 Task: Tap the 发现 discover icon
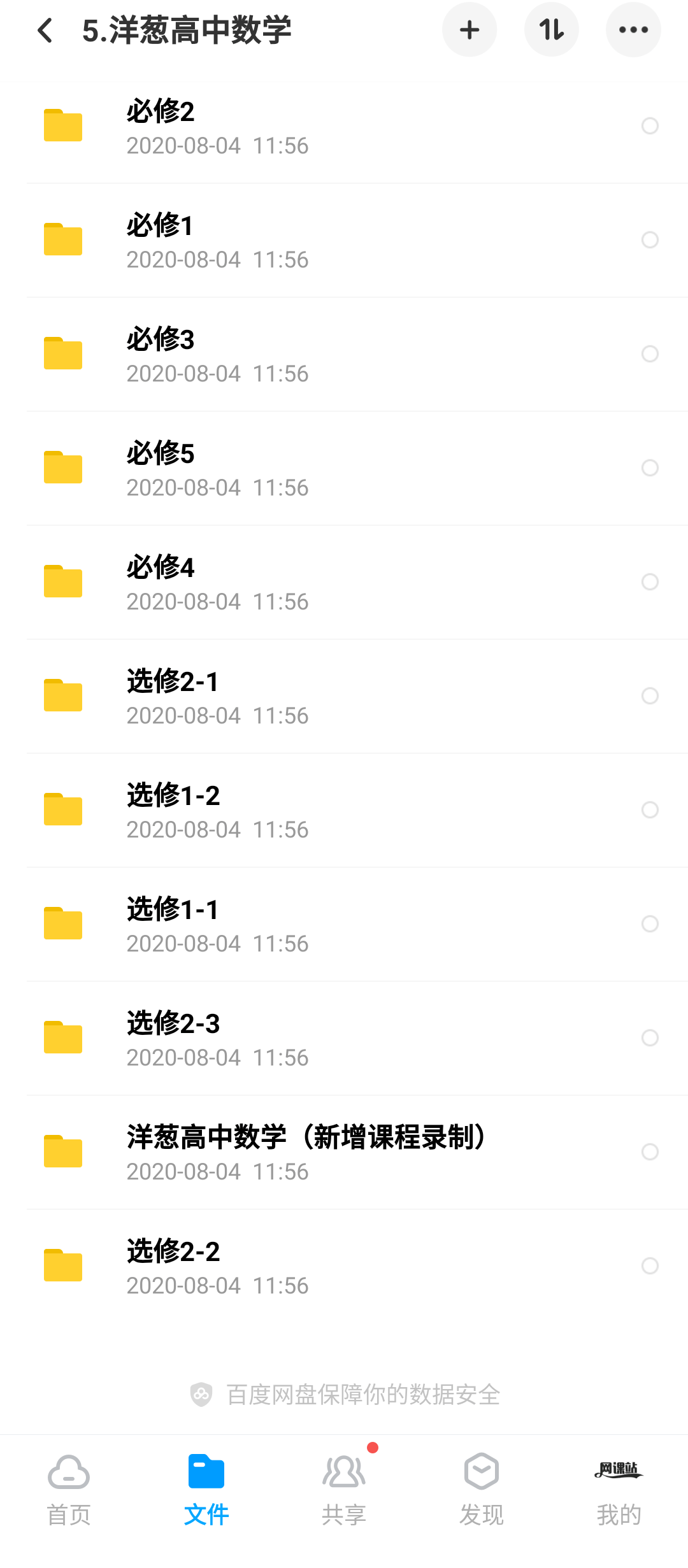tap(481, 1472)
